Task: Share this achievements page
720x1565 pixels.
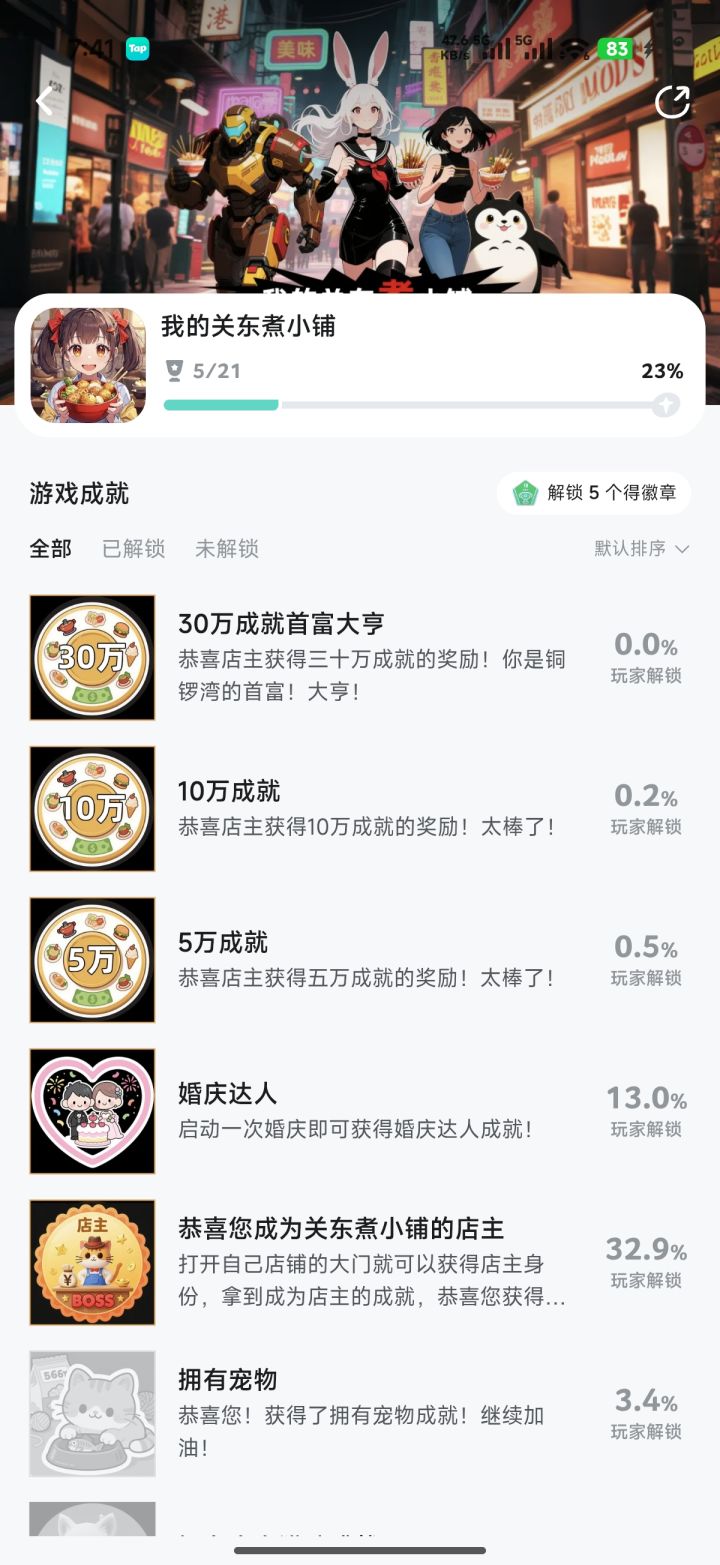Action: click(x=672, y=102)
